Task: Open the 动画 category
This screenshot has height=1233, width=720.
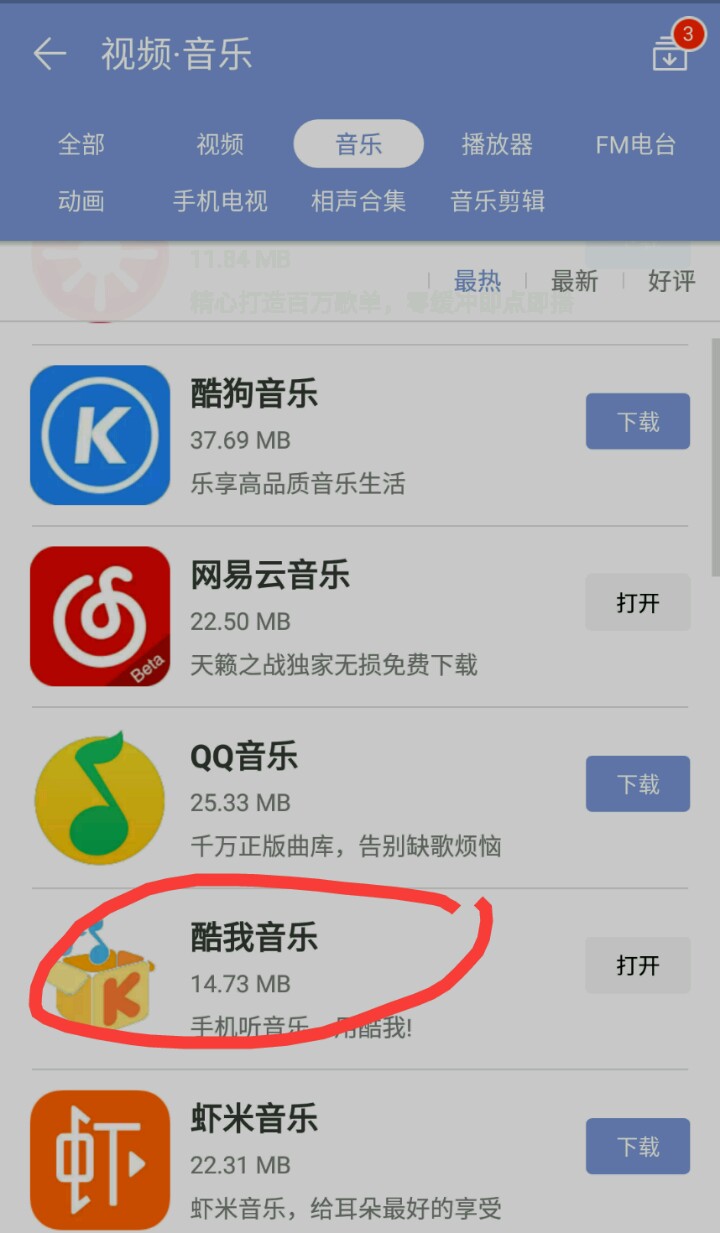Action: point(81,201)
